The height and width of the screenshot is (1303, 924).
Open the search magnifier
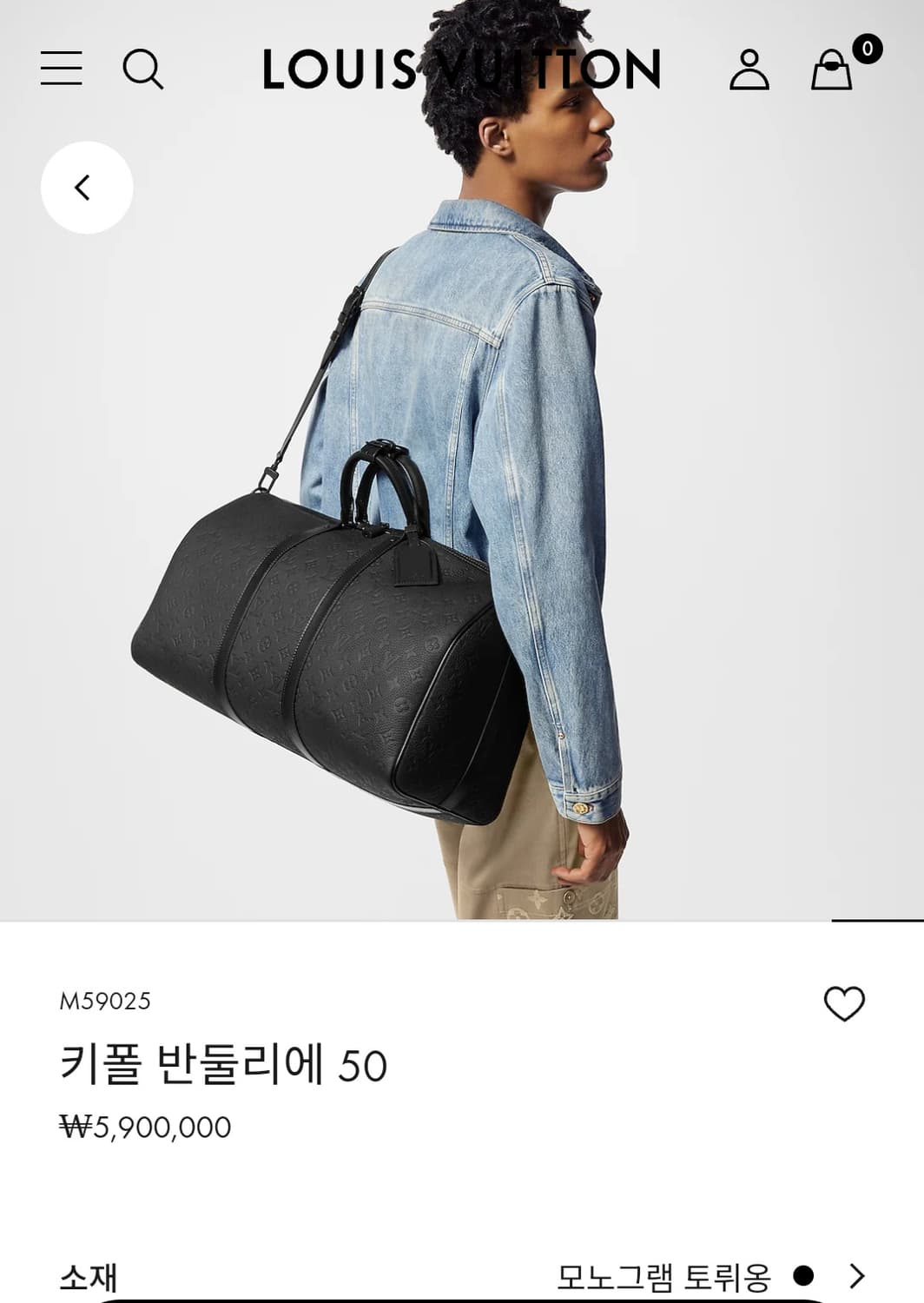click(x=144, y=71)
